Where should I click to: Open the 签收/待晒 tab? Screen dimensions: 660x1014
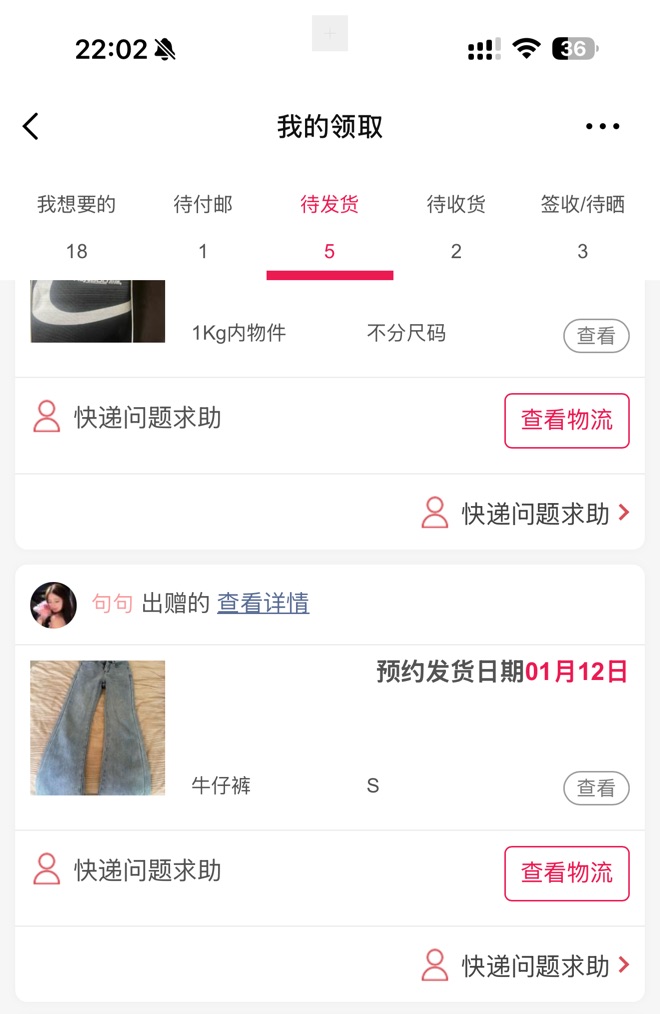pos(582,226)
